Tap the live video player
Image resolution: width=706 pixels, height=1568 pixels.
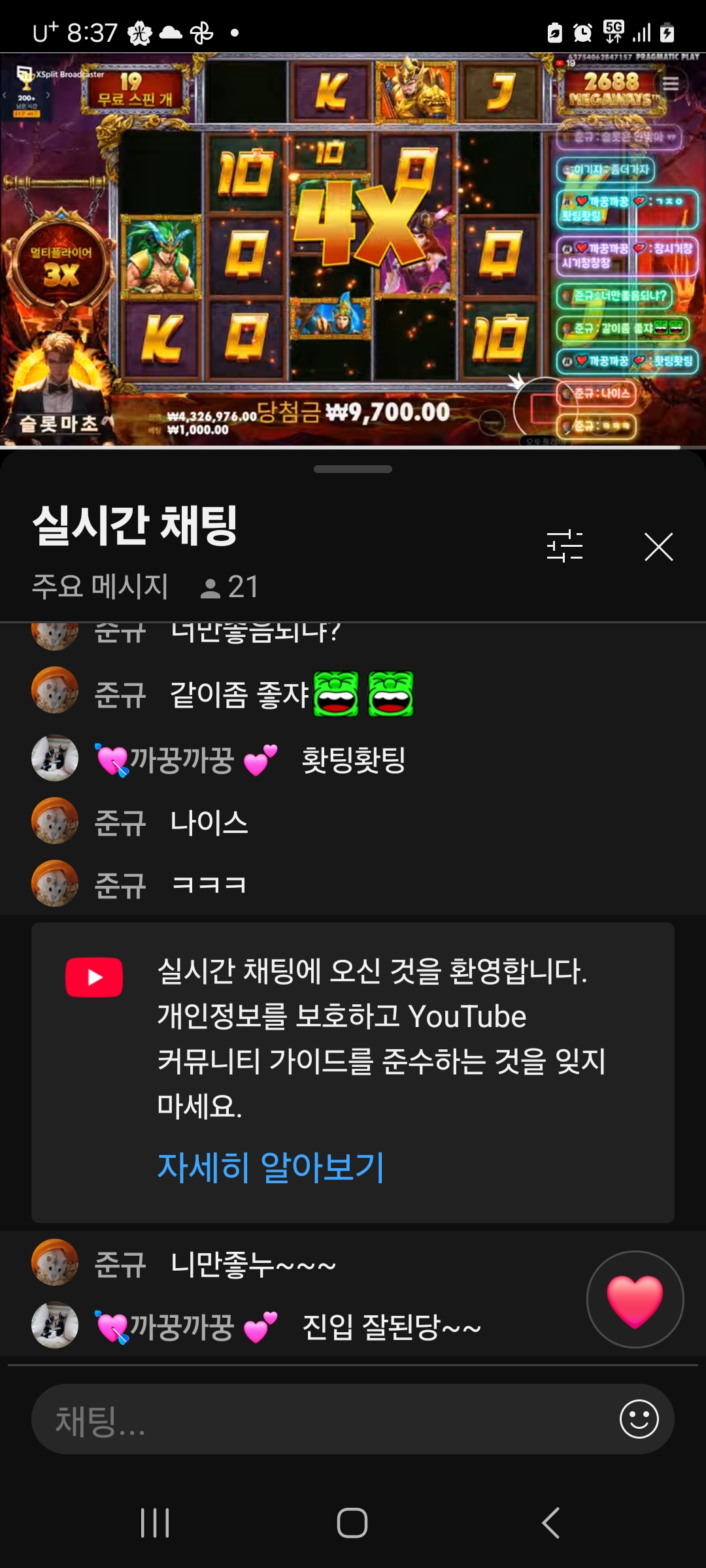point(353,250)
